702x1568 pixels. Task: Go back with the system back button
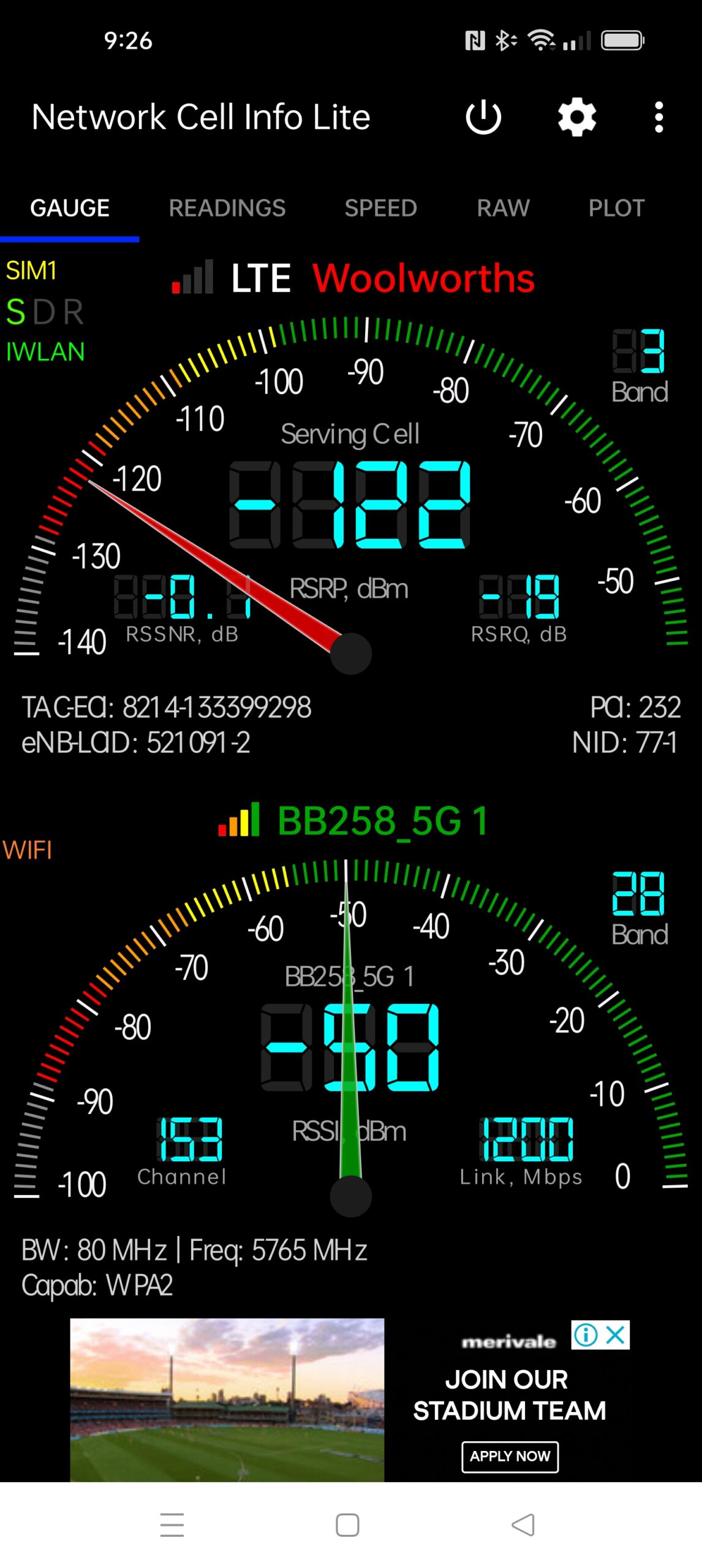click(x=523, y=1525)
